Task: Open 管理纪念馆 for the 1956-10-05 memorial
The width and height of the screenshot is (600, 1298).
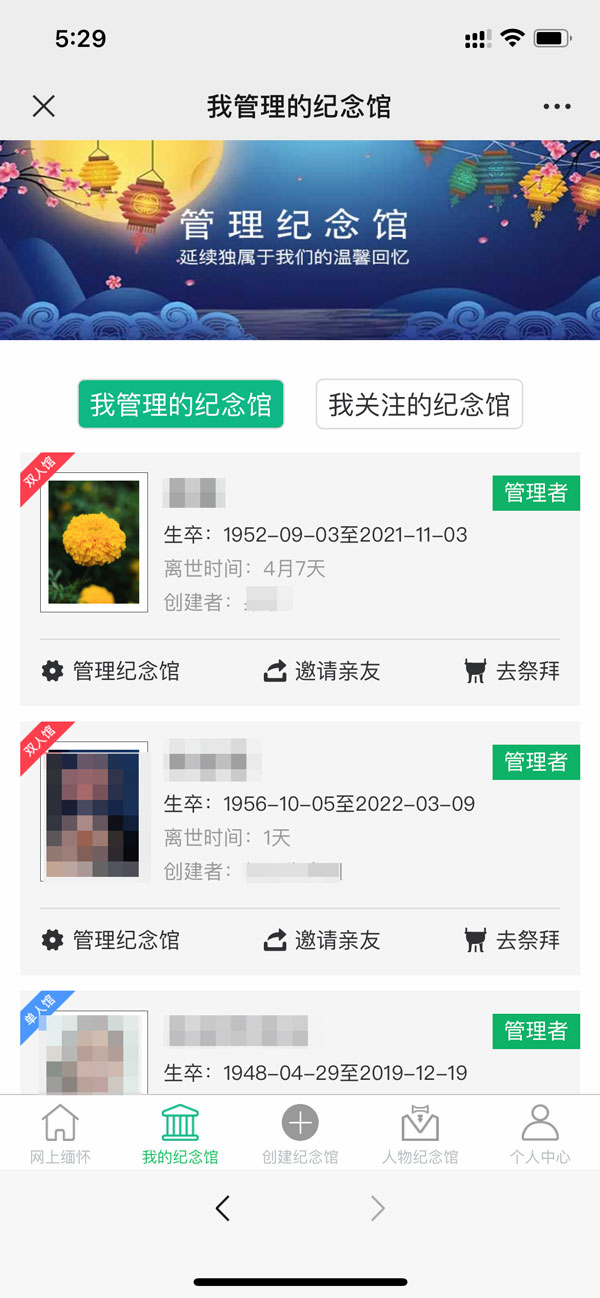Action: coord(111,940)
